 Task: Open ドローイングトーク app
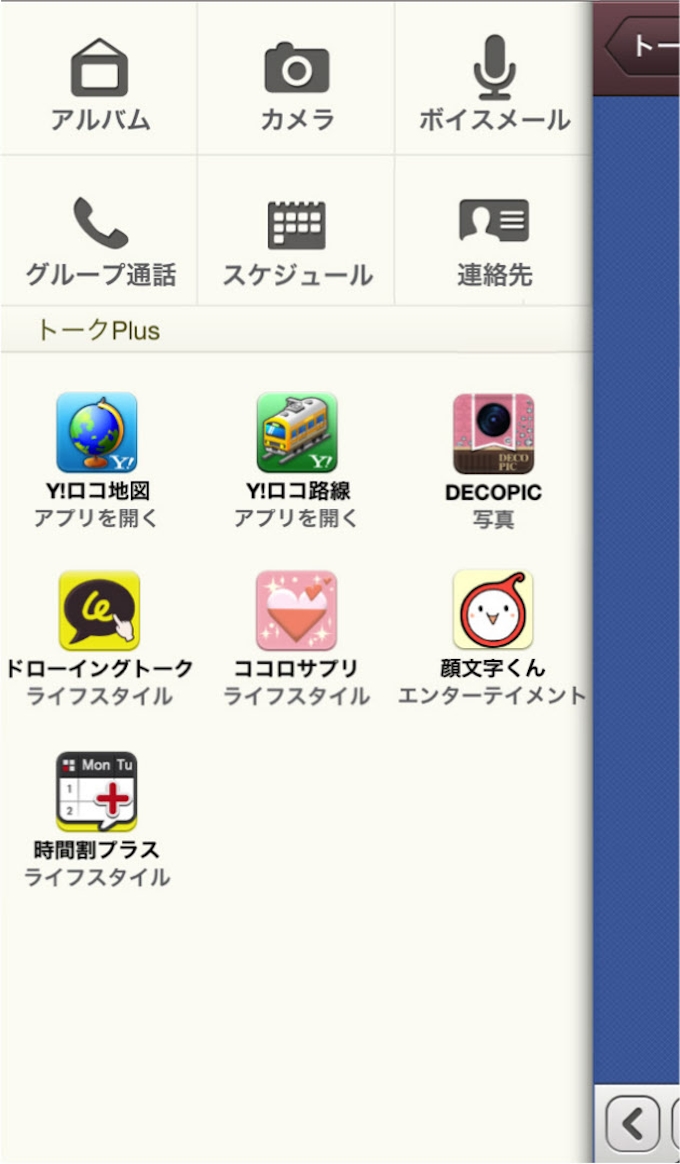point(99,612)
